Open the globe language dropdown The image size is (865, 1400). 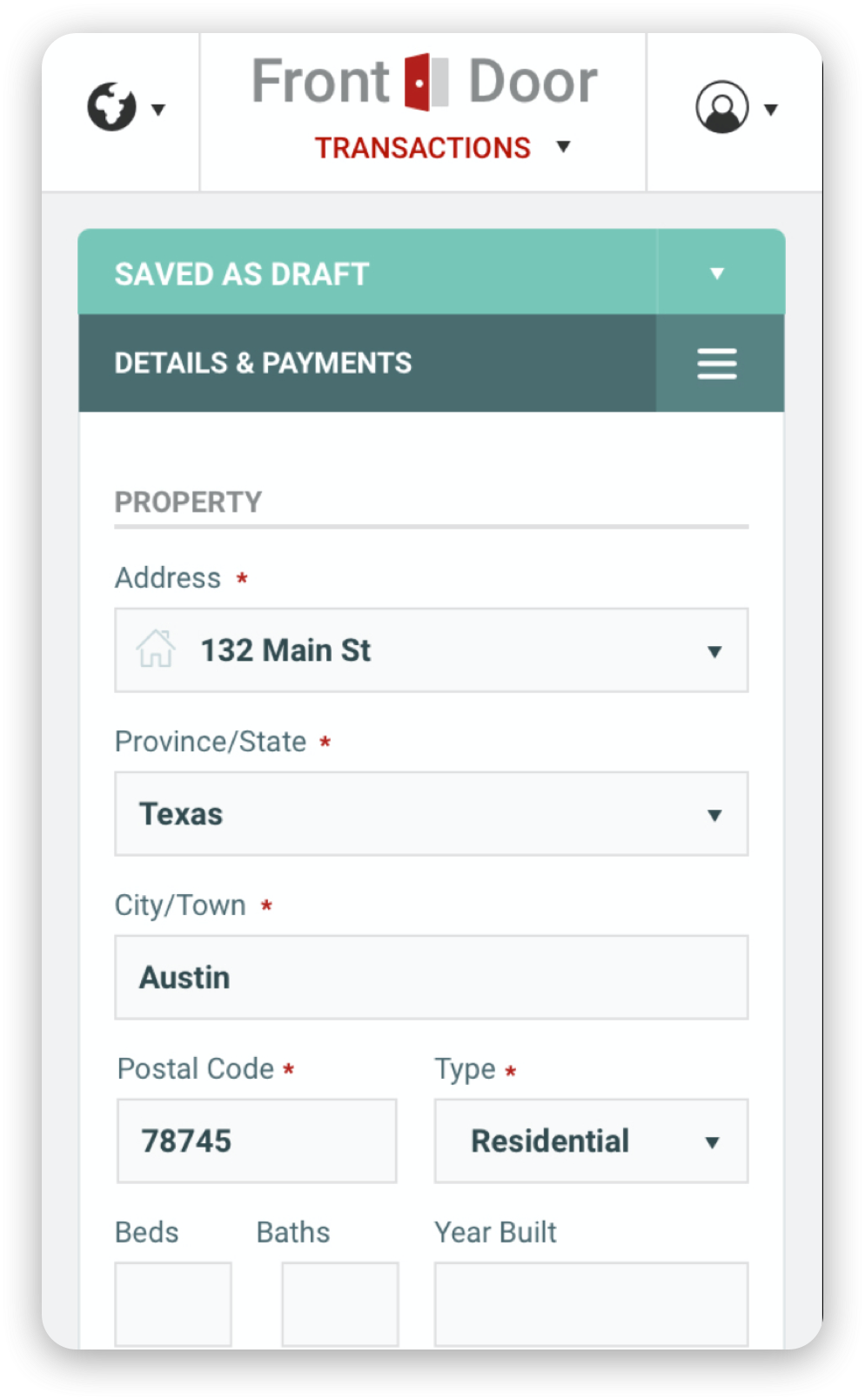click(125, 108)
